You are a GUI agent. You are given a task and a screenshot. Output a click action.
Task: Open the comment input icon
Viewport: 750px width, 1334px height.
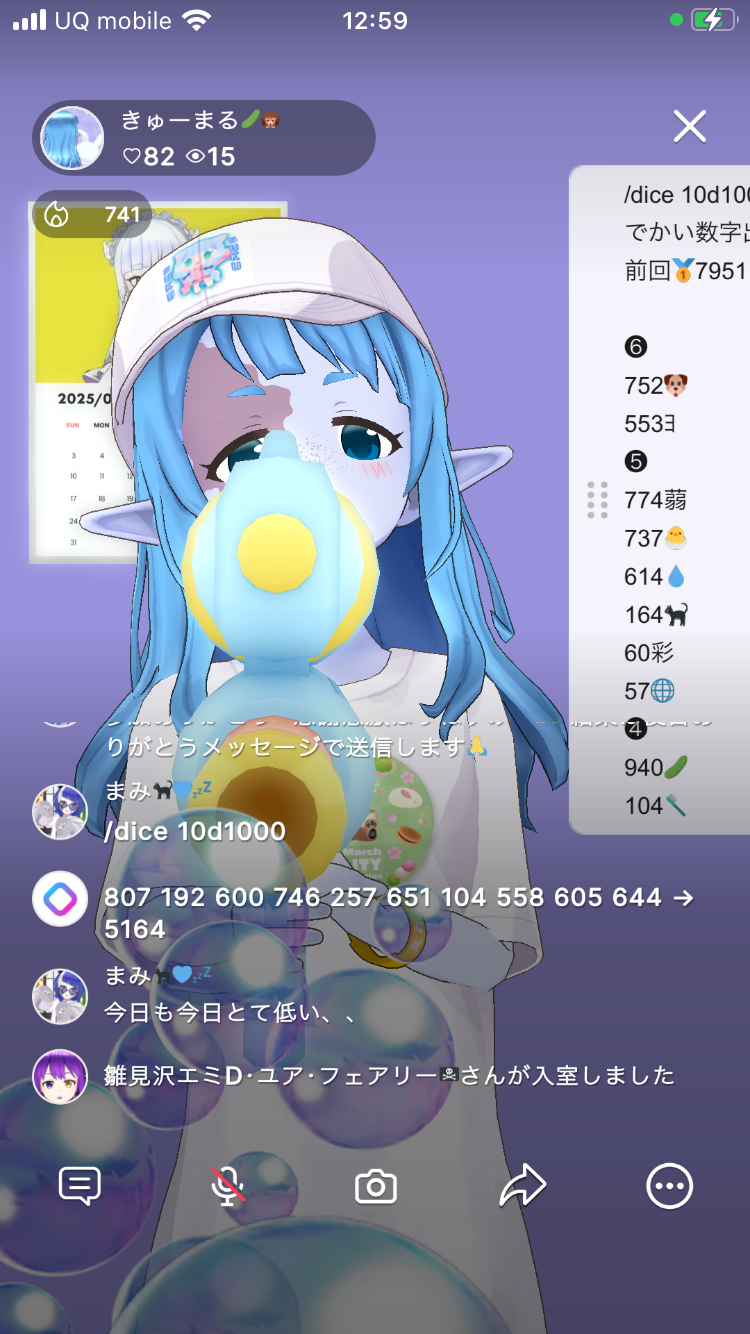[x=80, y=1186]
